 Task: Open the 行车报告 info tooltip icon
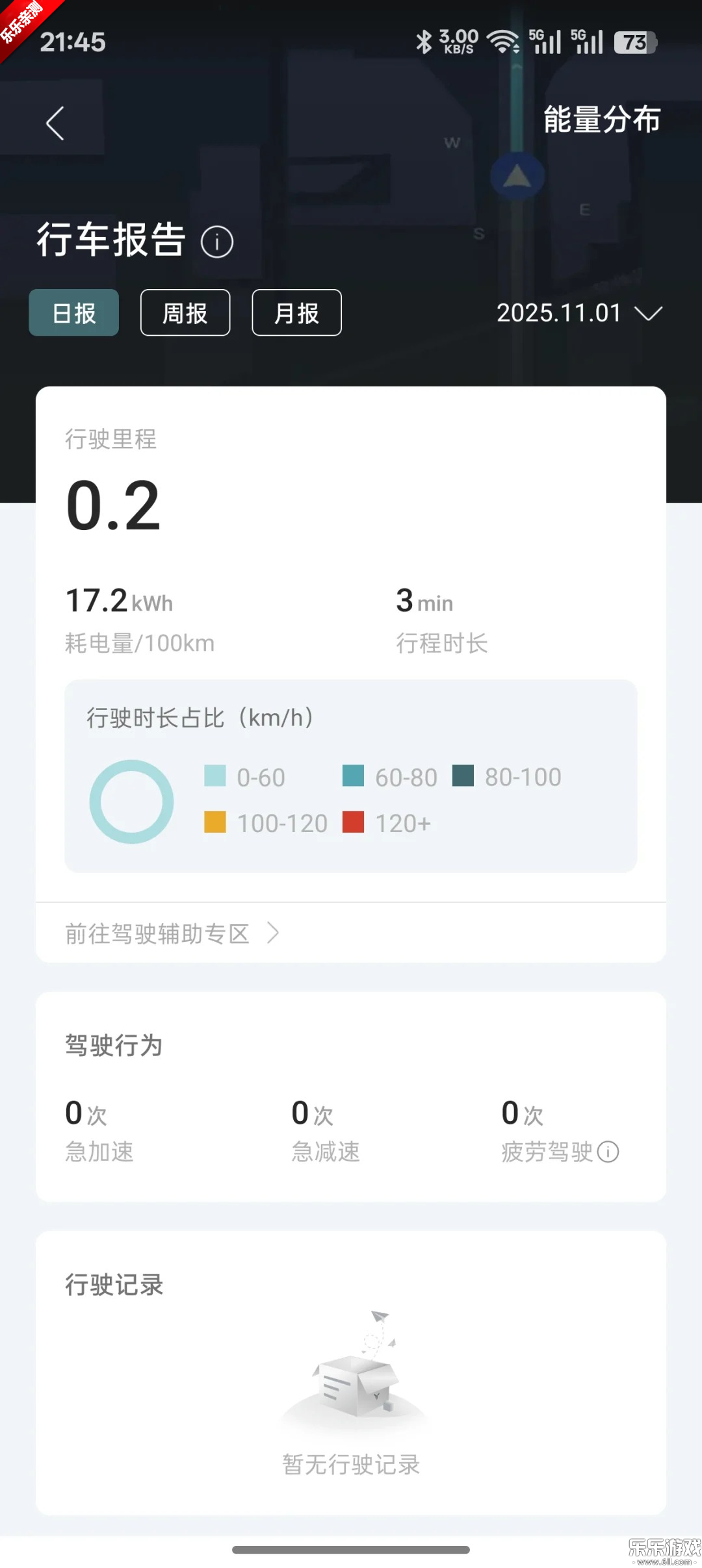point(216,243)
